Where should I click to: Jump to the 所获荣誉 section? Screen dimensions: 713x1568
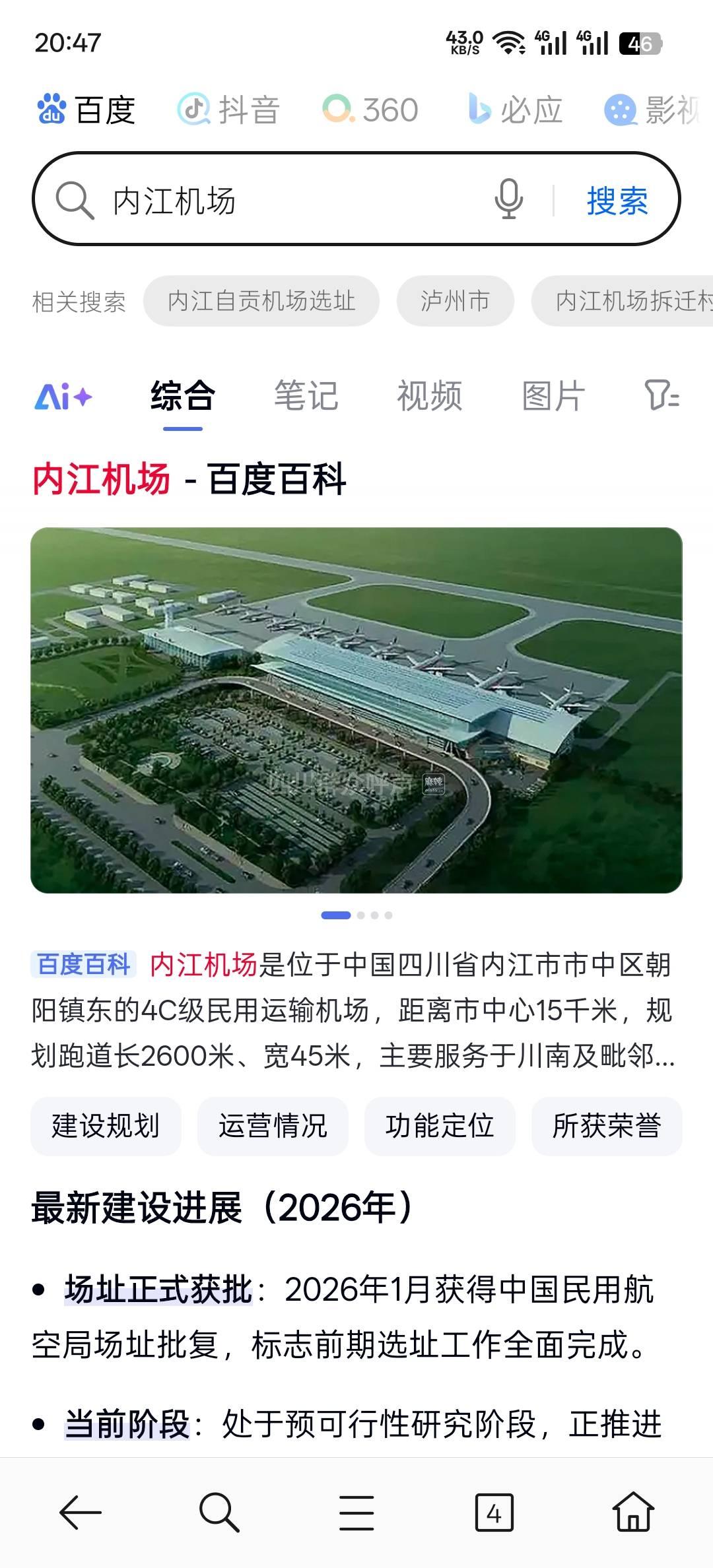606,1126
